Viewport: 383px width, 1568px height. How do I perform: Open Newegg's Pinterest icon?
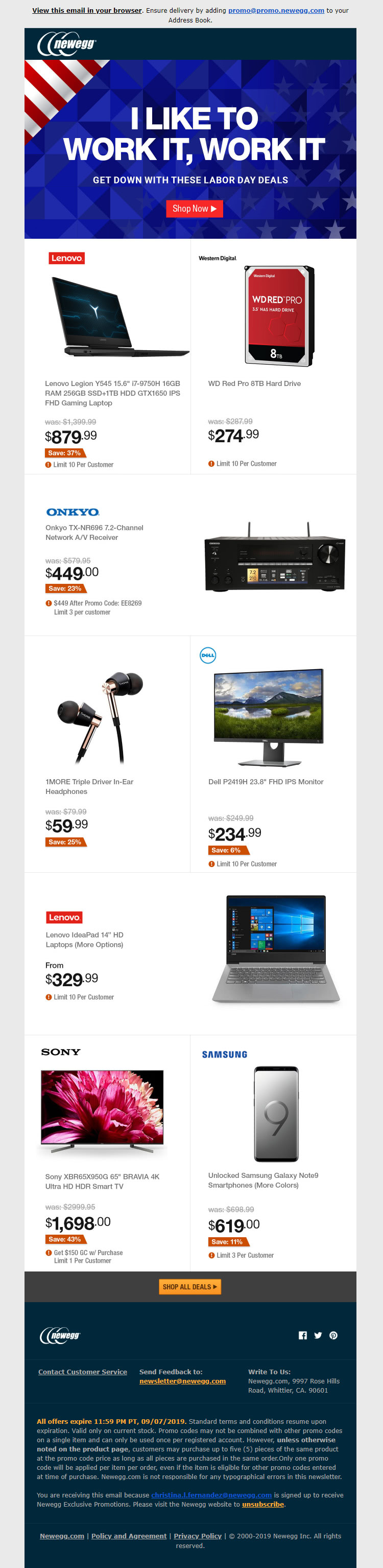coord(333,1335)
